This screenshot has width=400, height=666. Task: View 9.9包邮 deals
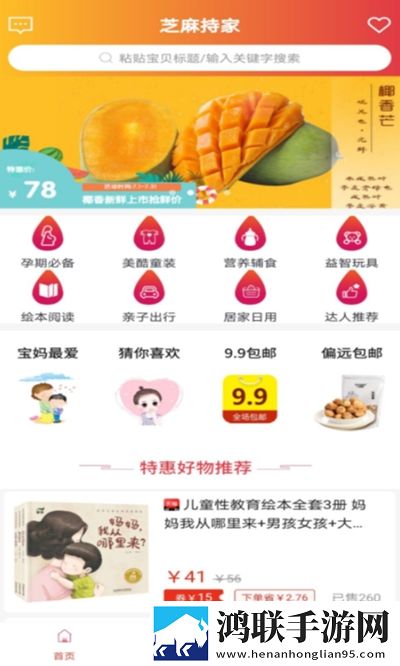pos(251,386)
